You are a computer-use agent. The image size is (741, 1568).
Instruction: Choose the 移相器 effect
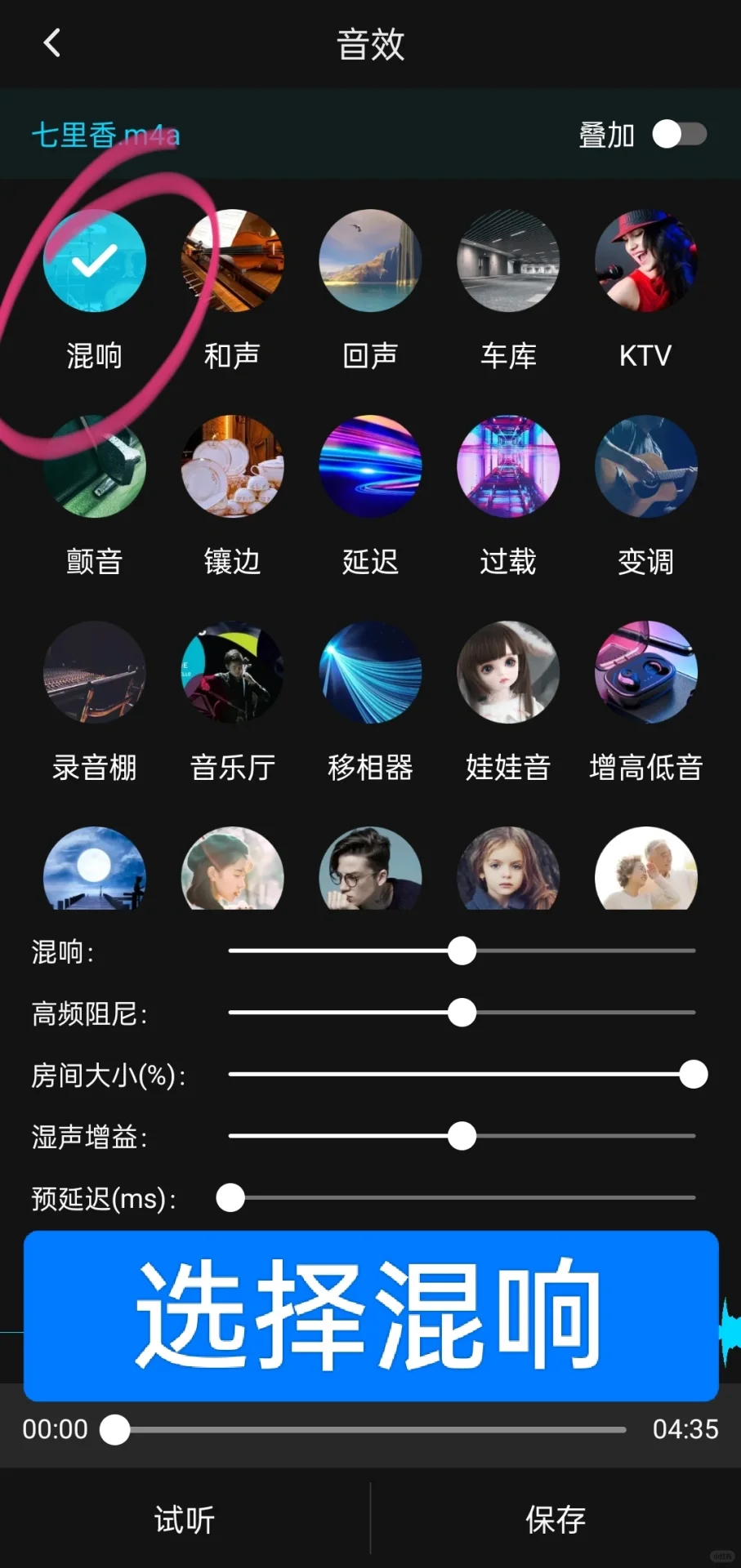tap(370, 673)
